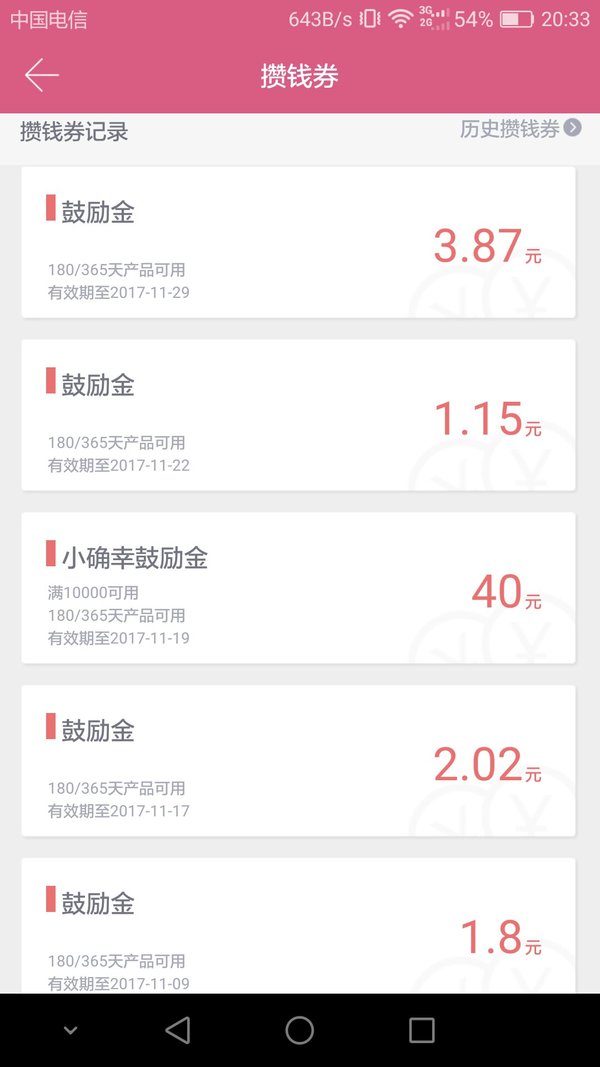Screen dimensions: 600x1067
Task: View the 2.02元 鼓励金 coupon
Action: click(299, 761)
